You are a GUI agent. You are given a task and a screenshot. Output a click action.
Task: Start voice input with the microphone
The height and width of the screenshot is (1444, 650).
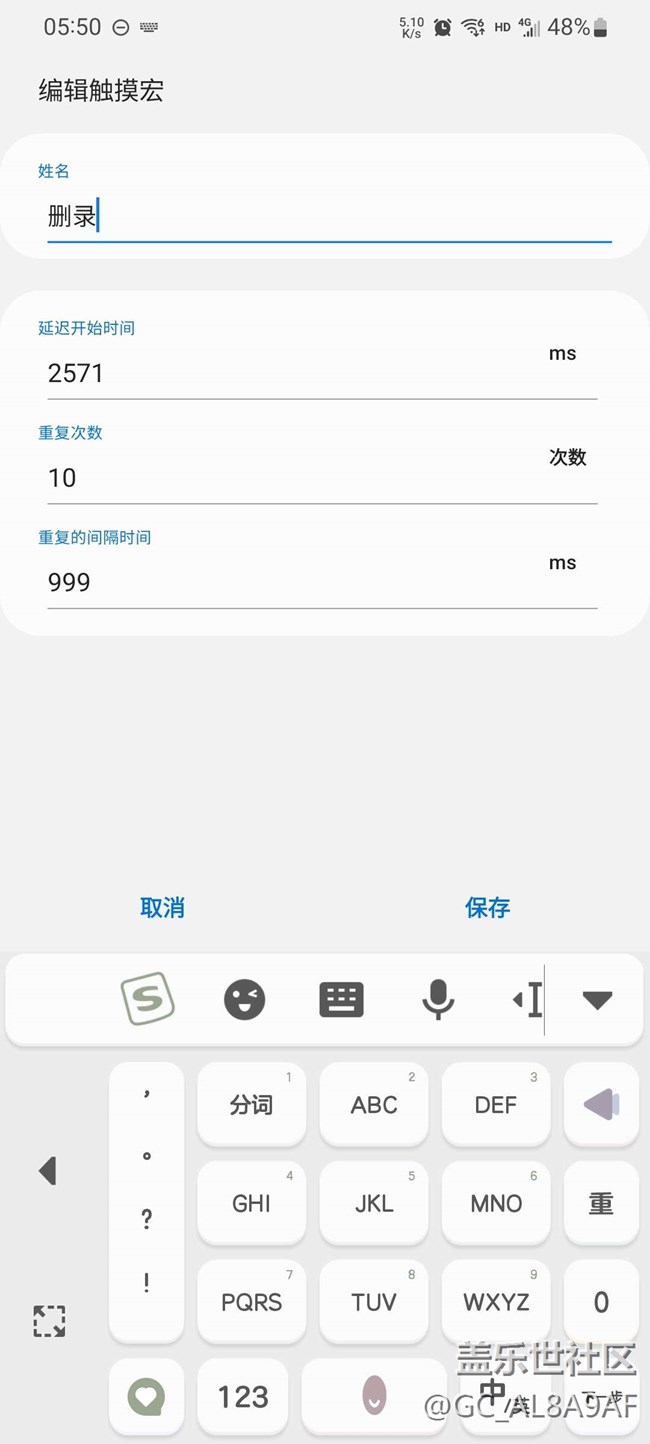point(437,999)
